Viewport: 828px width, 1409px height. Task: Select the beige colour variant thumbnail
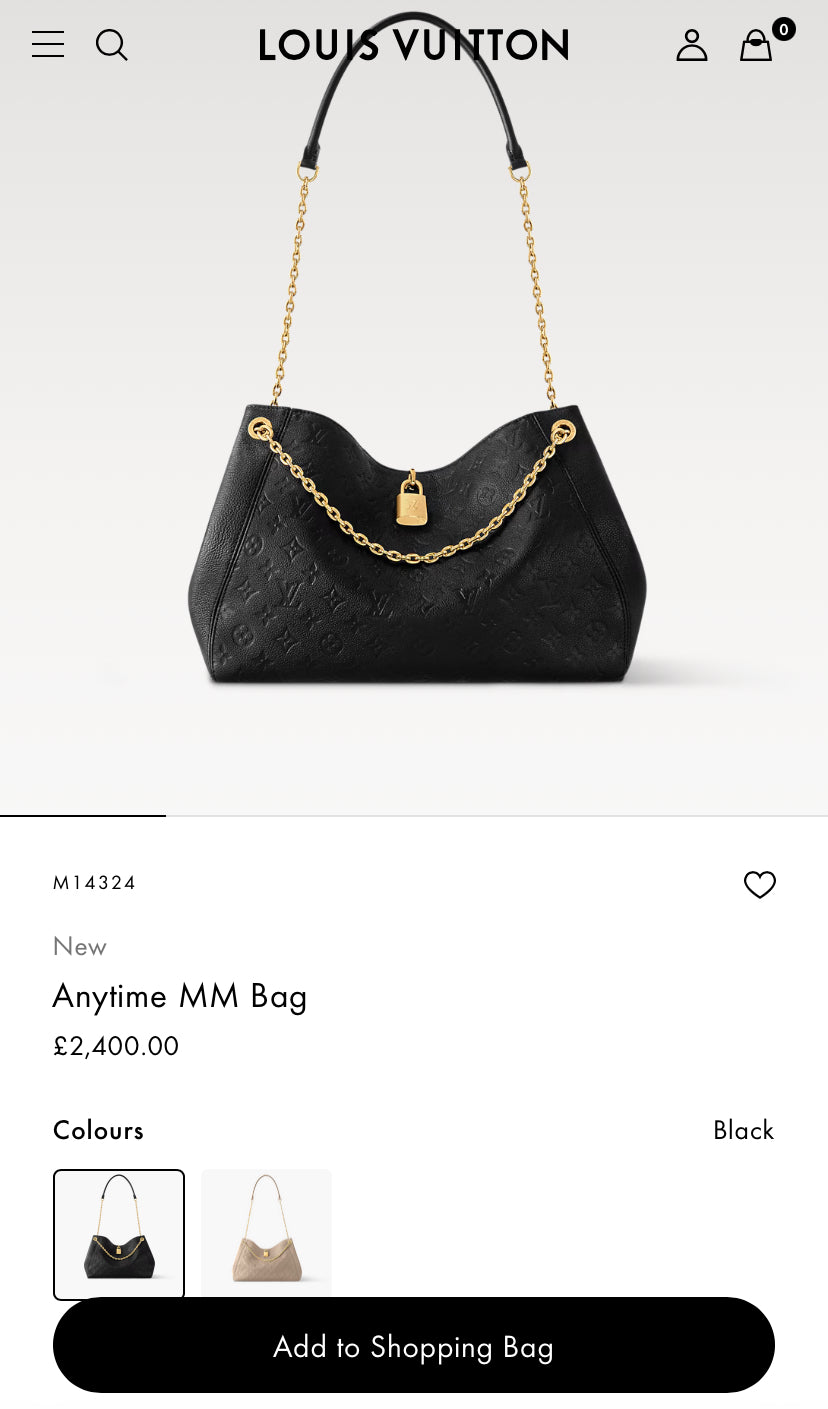[x=266, y=1234]
